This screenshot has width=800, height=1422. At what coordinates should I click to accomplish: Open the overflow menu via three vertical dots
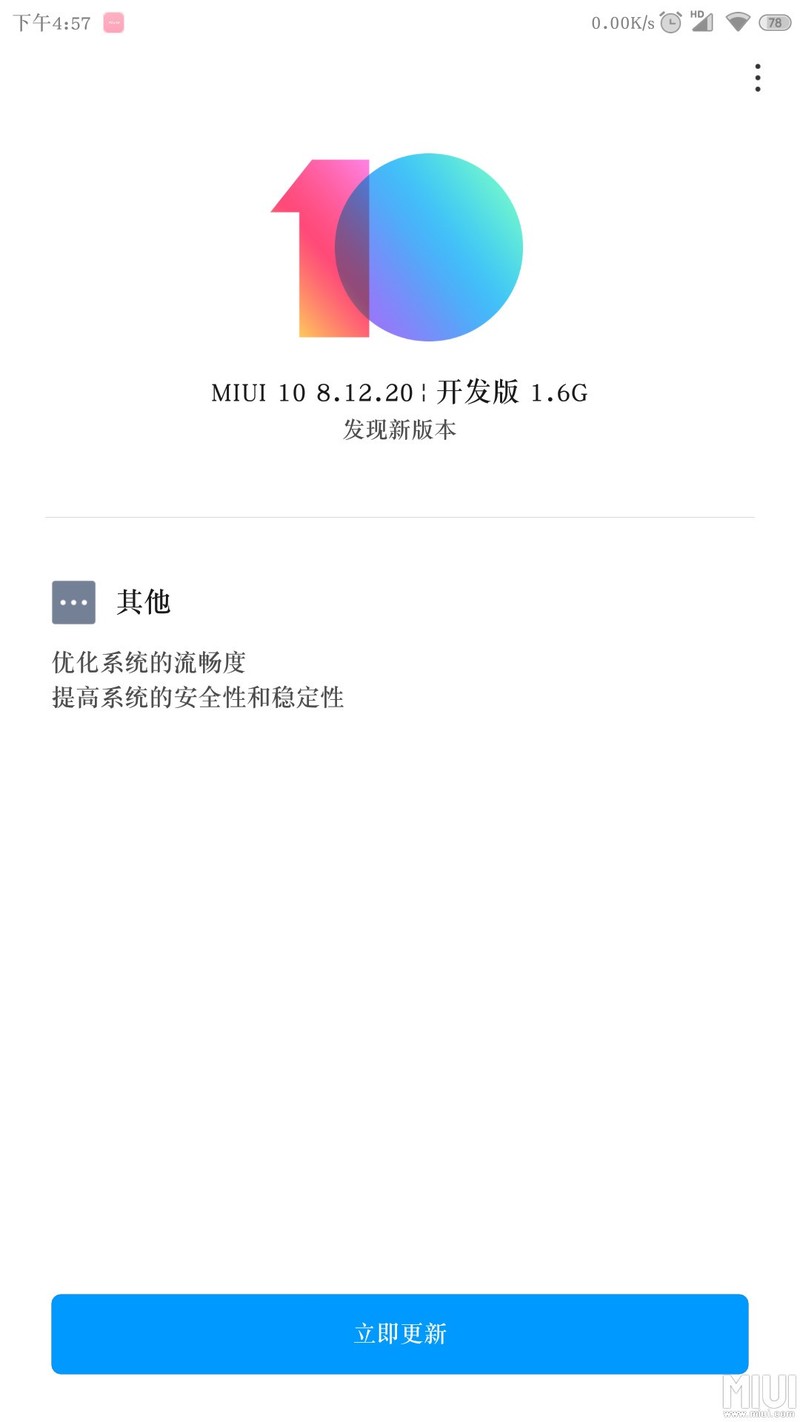[757, 78]
